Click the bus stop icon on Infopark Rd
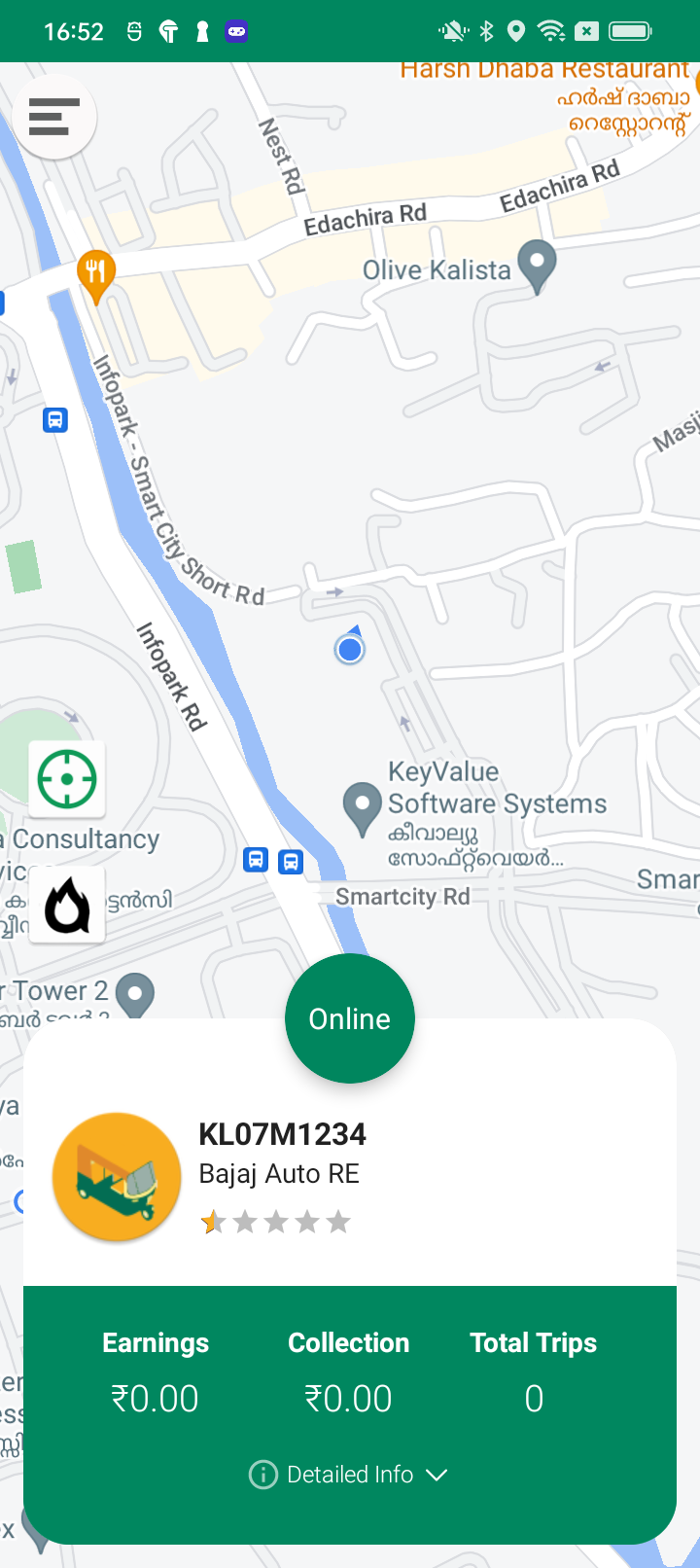Image resolution: width=700 pixels, height=1568 pixels. tap(53, 420)
